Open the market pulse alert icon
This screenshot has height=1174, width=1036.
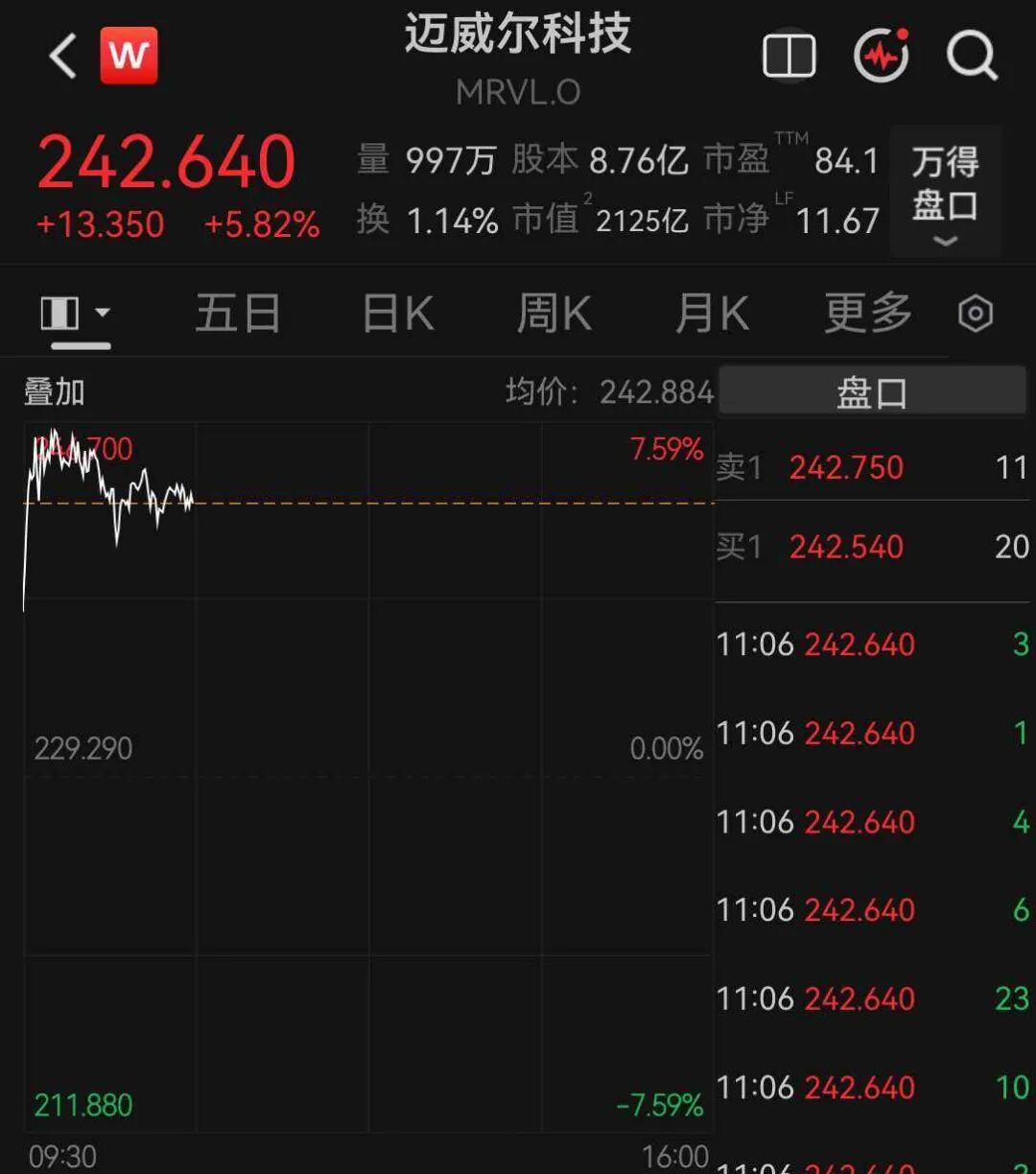pos(881,56)
